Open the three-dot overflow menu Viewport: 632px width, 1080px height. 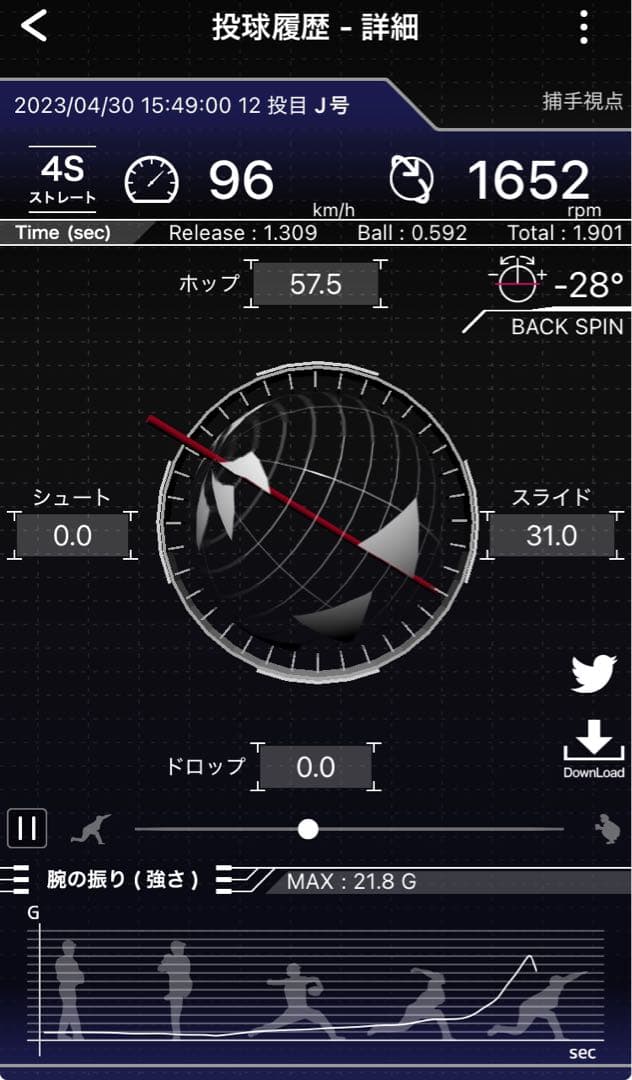[x=584, y=28]
